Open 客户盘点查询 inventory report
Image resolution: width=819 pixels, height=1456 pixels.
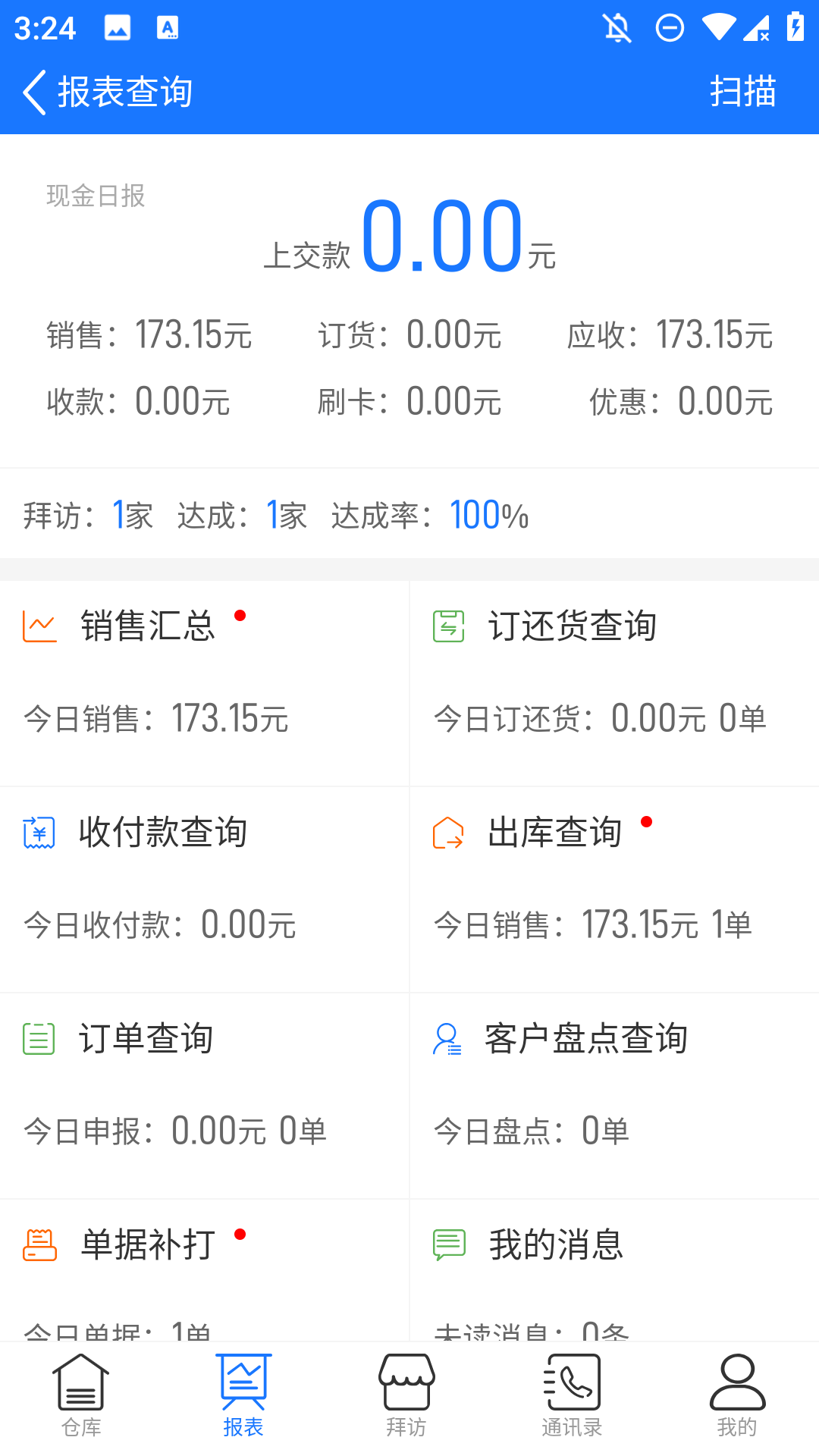click(x=585, y=1039)
